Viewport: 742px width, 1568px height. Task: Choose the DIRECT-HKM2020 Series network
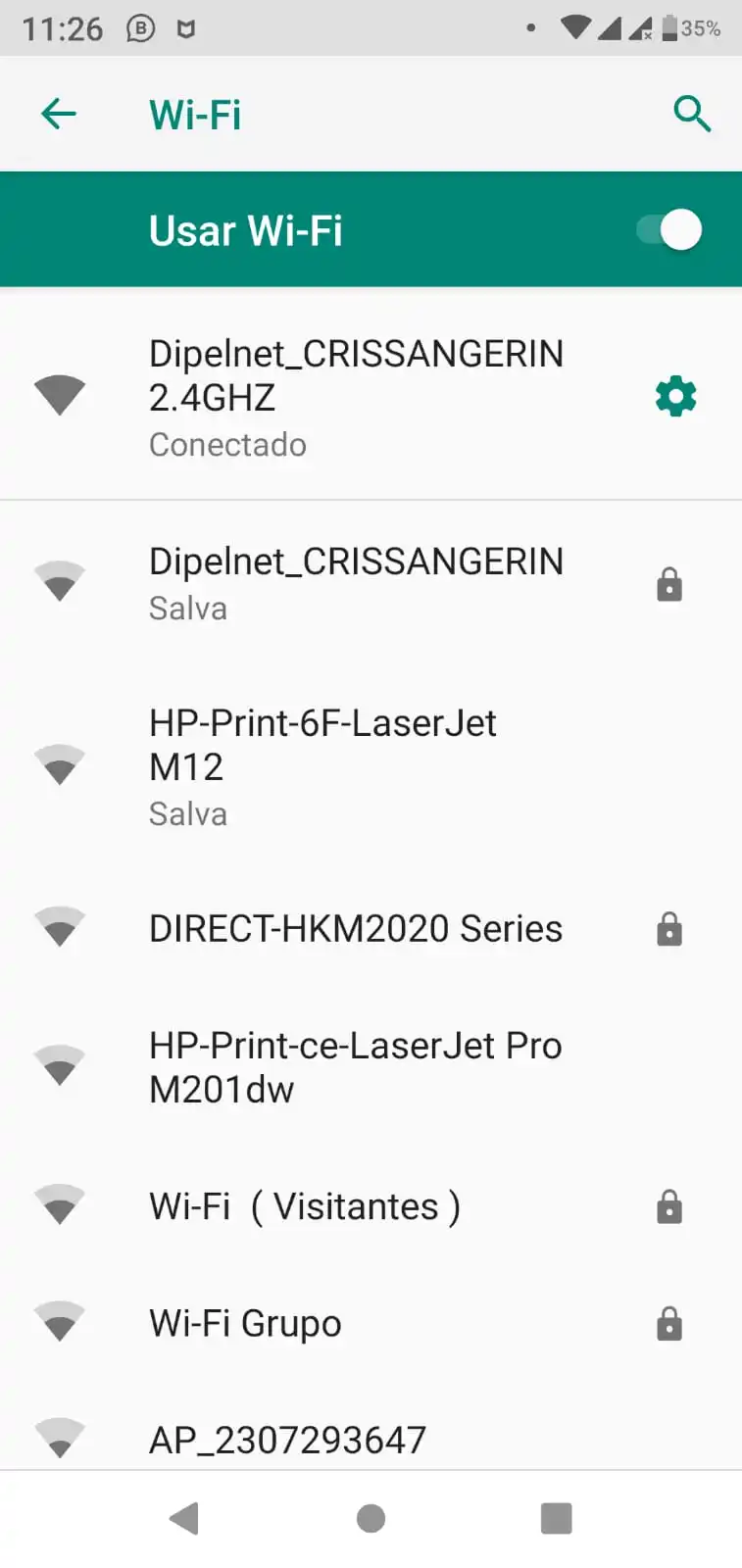coord(355,929)
